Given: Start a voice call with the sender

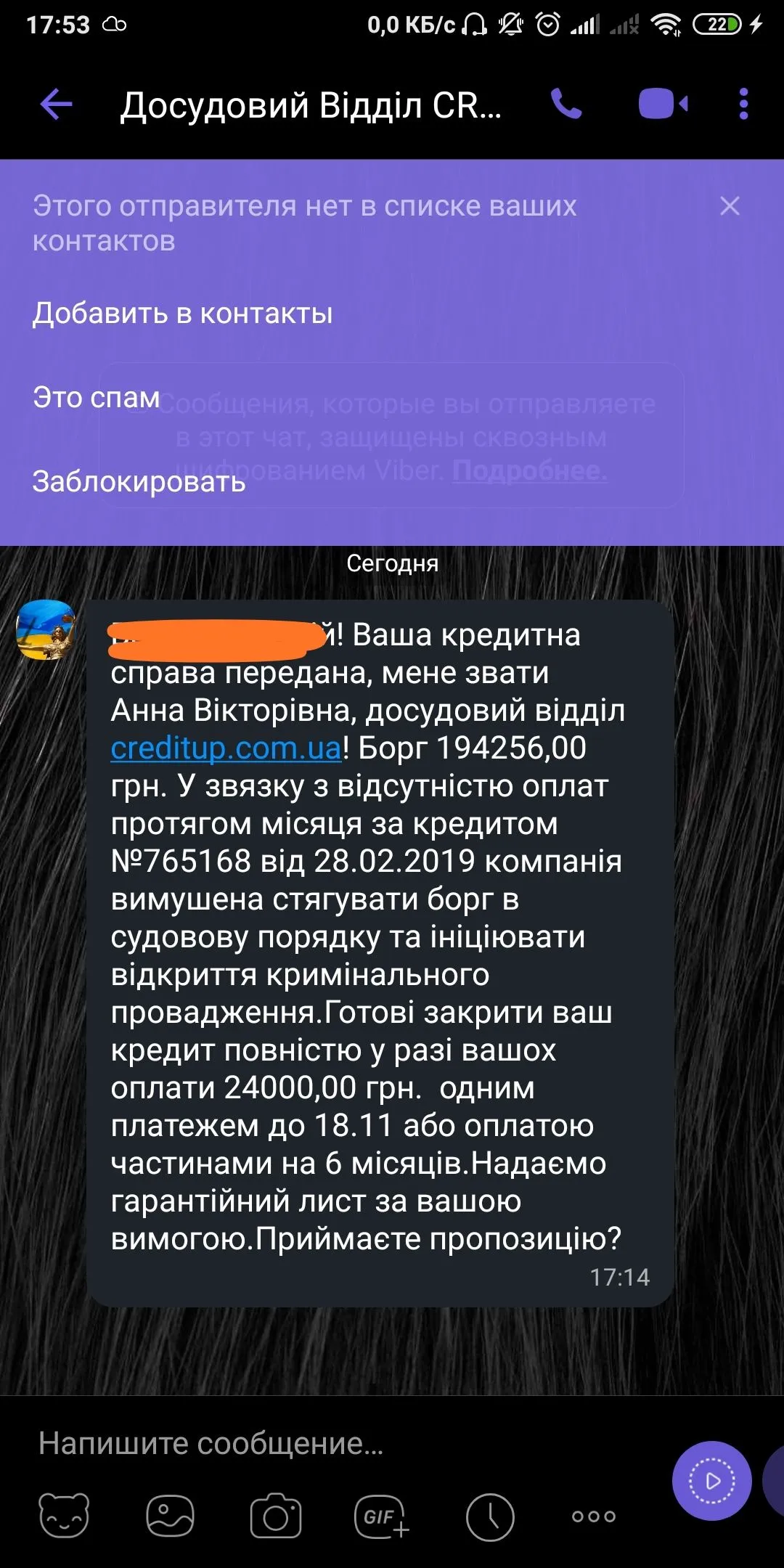Looking at the screenshot, I should pyautogui.click(x=566, y=105).
